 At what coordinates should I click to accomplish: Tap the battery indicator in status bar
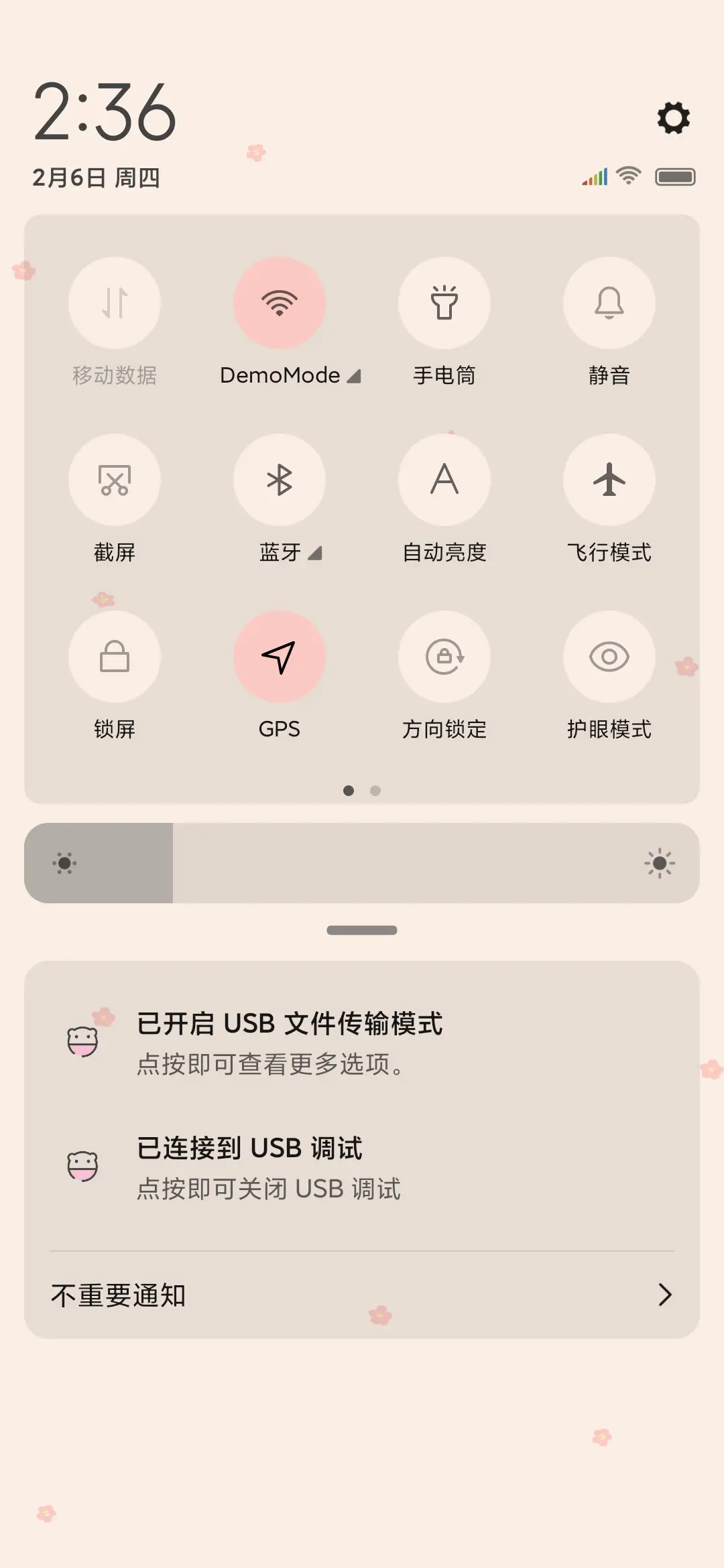(x=675, y=176)
